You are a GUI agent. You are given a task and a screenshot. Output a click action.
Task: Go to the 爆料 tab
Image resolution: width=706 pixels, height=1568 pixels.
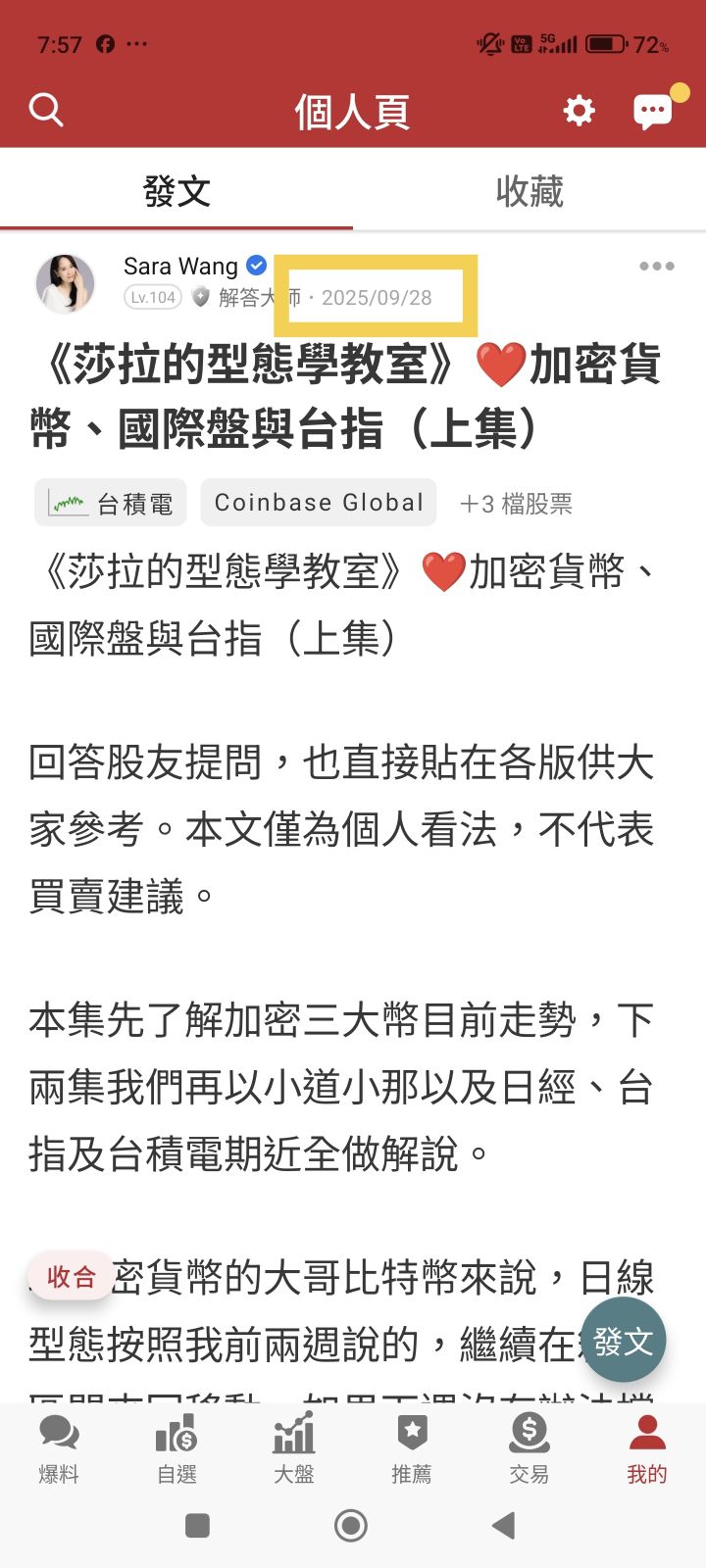[59, 1448]
